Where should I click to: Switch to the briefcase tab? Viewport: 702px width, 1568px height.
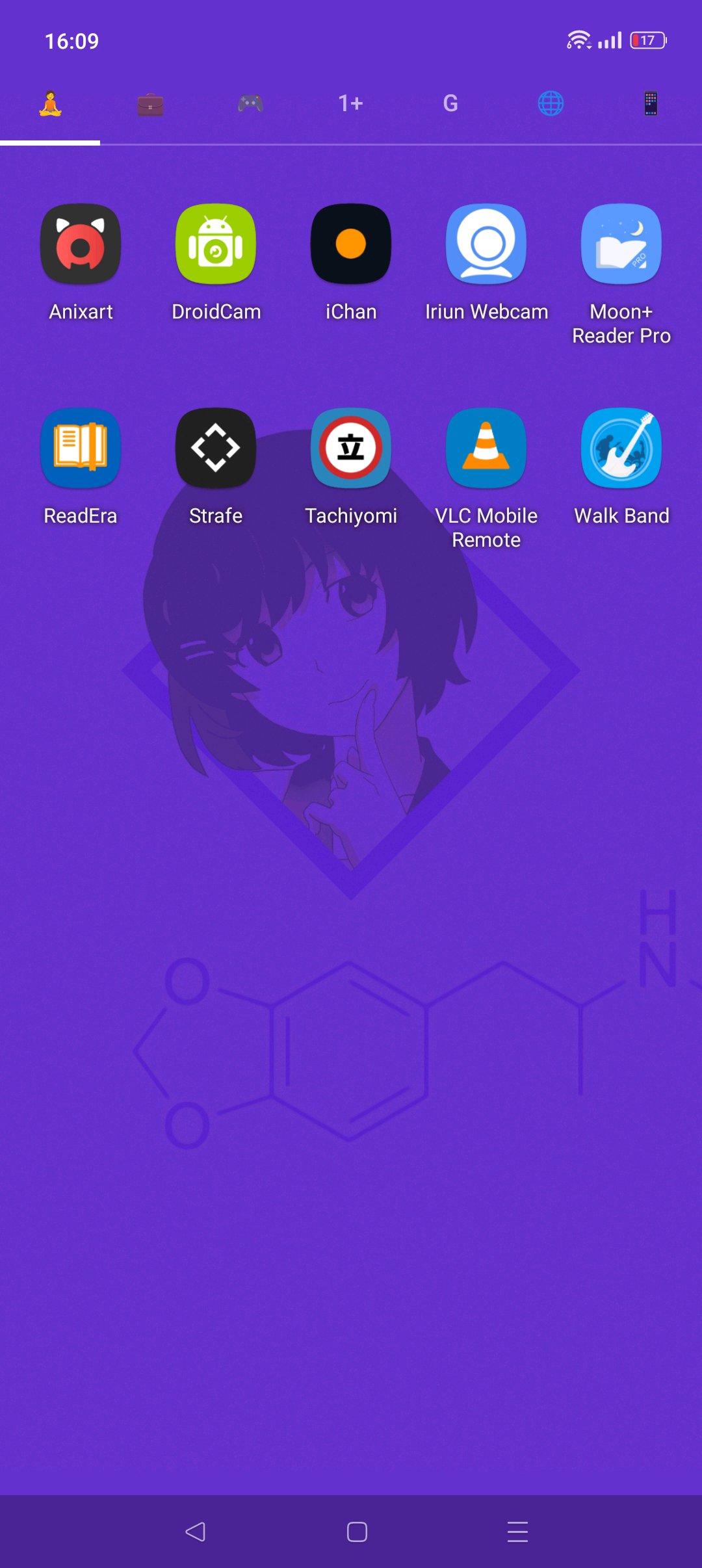tap(150, 104)
